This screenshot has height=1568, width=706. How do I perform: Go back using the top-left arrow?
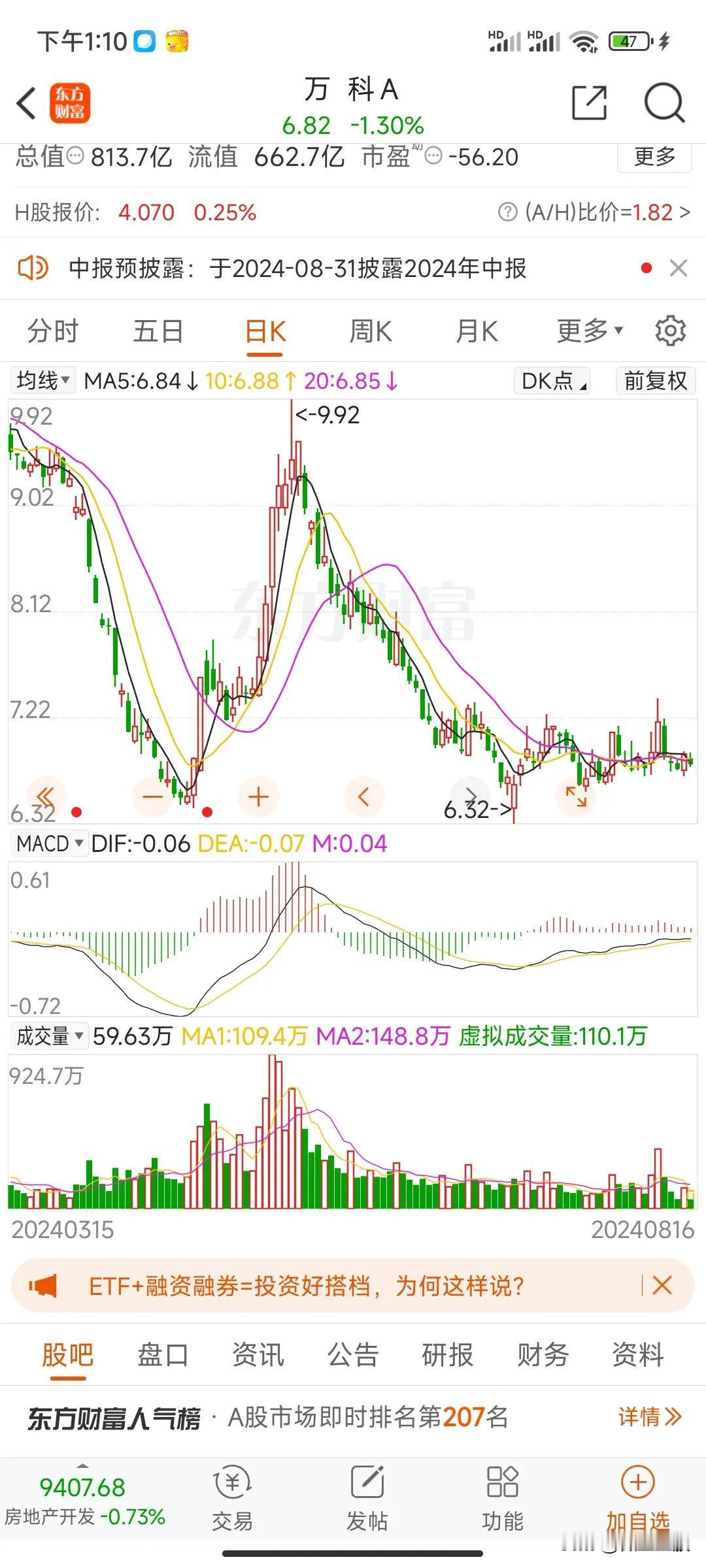click(x=27, y=103)
